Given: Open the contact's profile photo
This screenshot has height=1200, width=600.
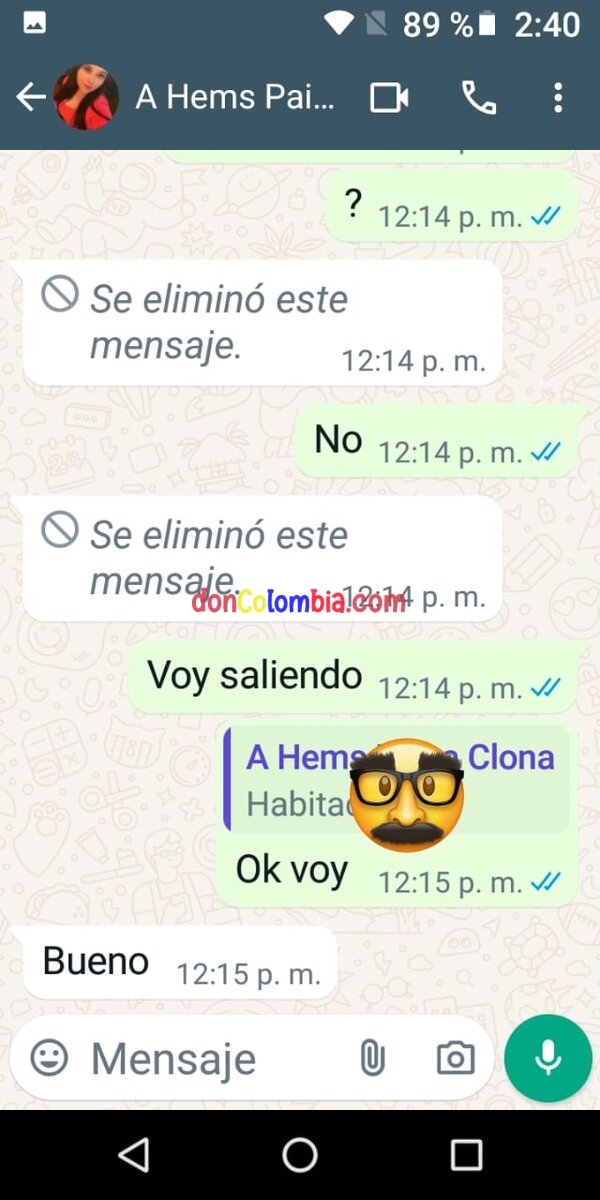Looking at the screenshot, I should tap(85, 97).
